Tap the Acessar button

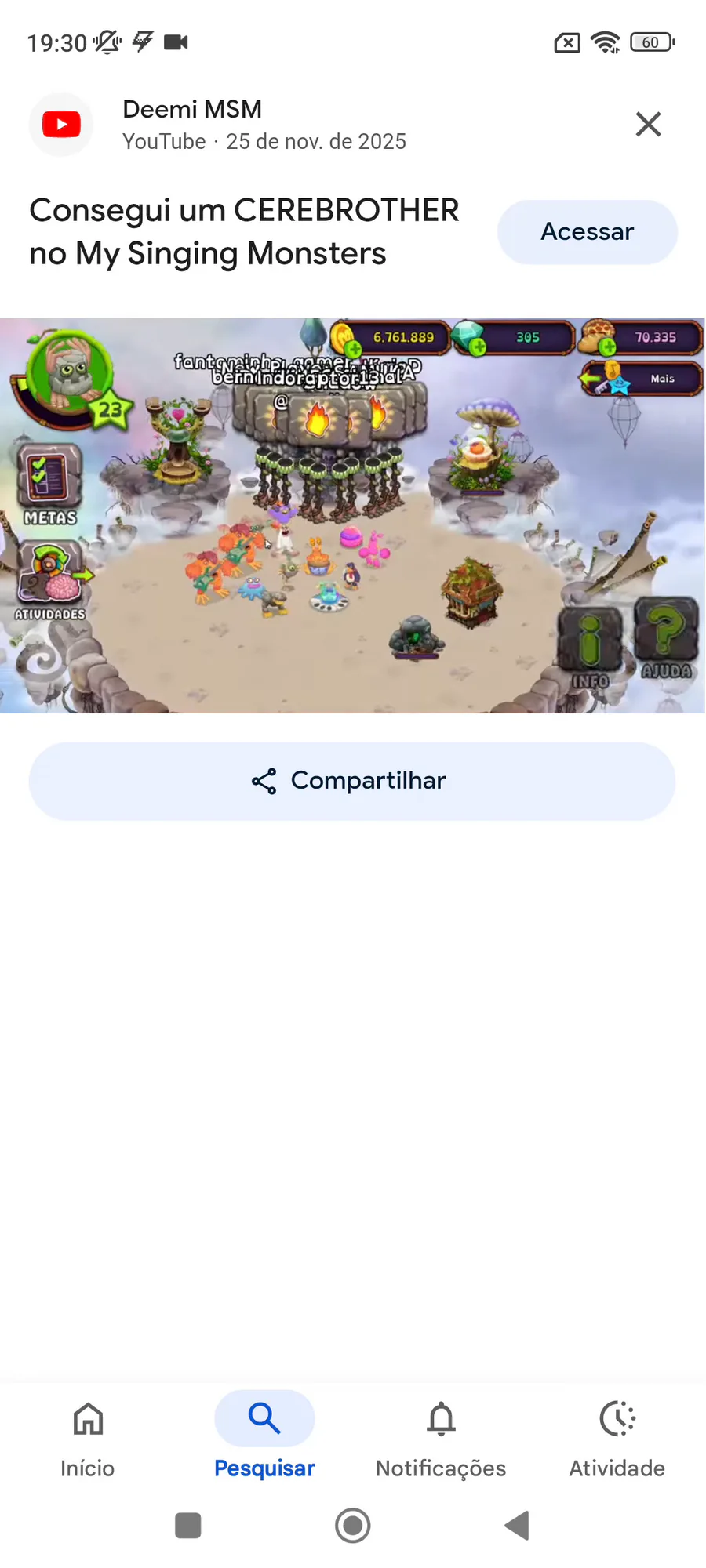click(588, 232)
